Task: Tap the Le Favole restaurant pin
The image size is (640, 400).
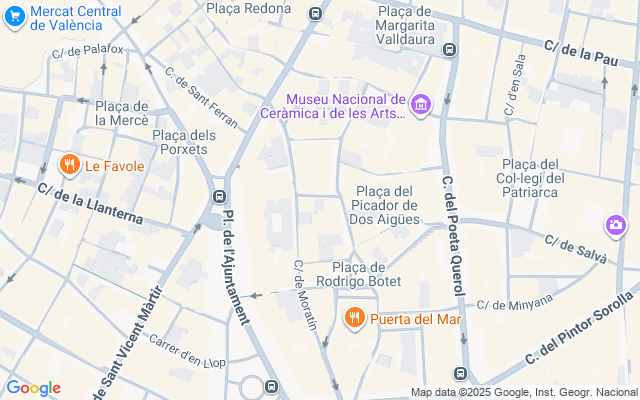Action: [70, 166]
